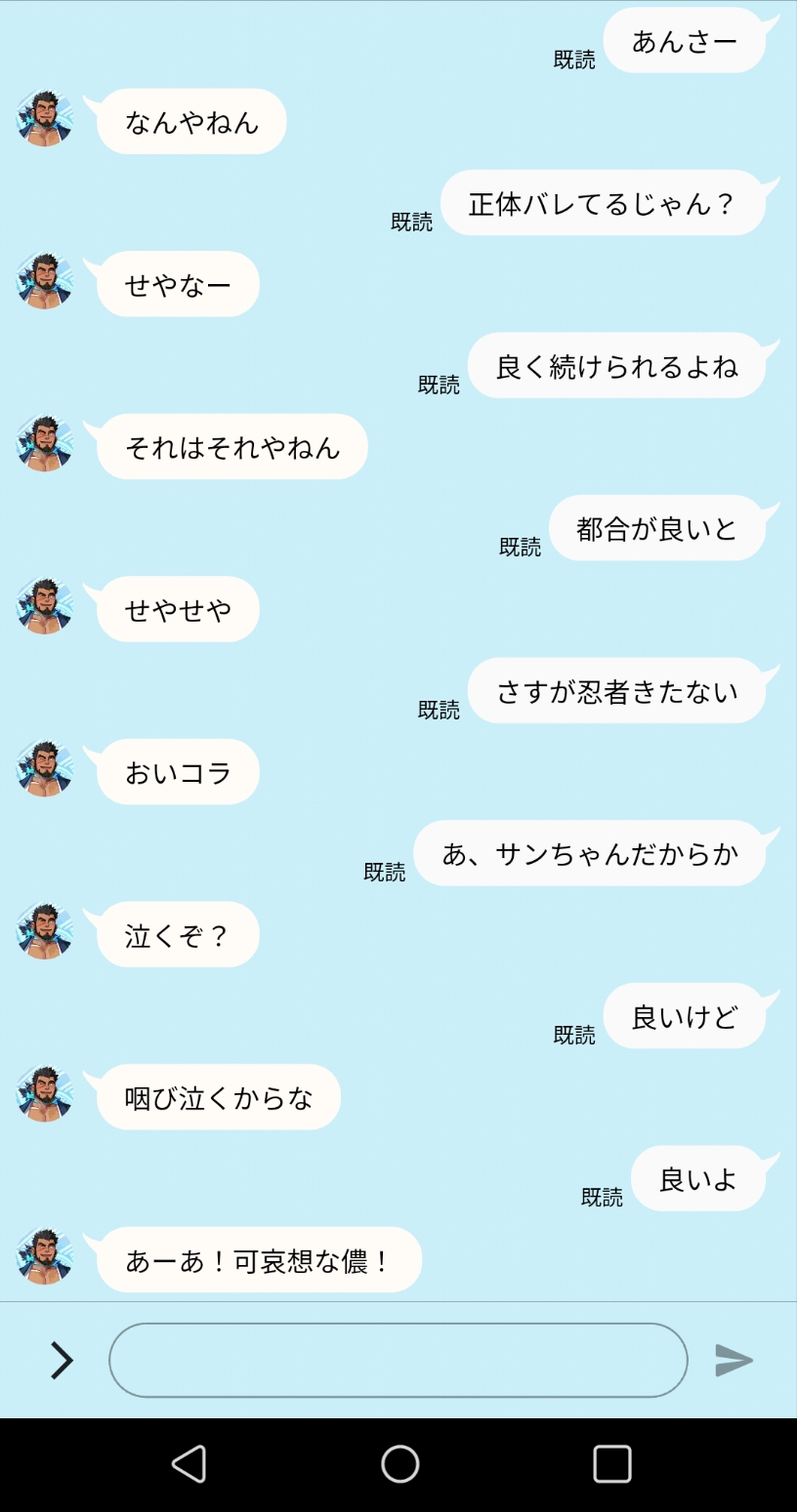Send the message with the paper plane
Viewport: 797px width, 1512px height.
click(734, 1360)
